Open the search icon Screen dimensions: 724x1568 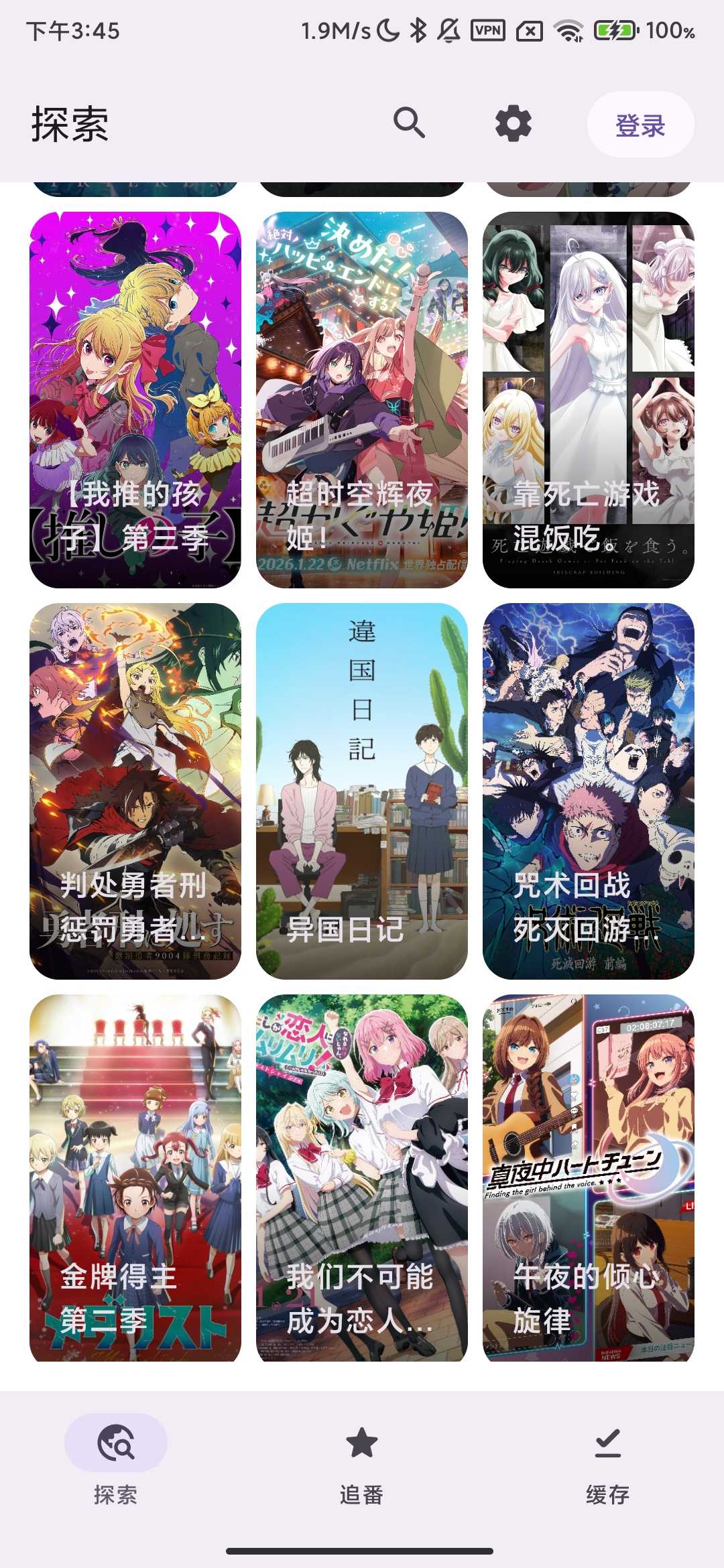409,123
